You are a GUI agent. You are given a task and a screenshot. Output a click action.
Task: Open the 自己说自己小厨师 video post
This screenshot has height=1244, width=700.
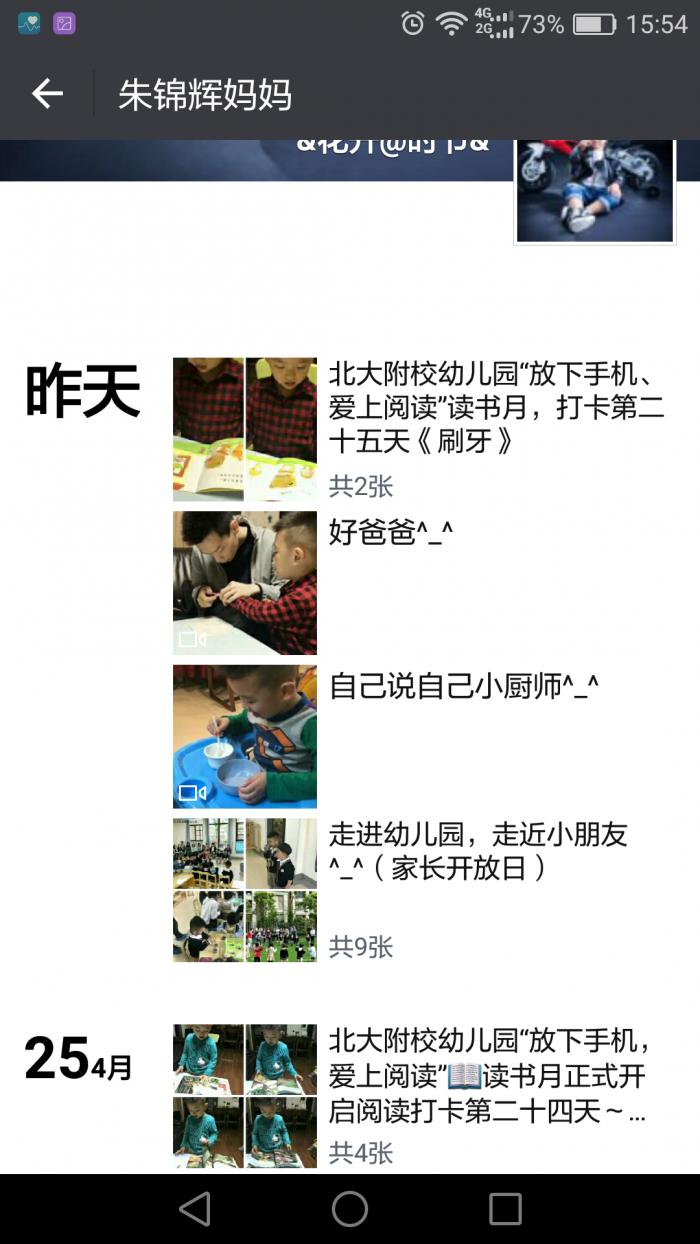point(245,736)
